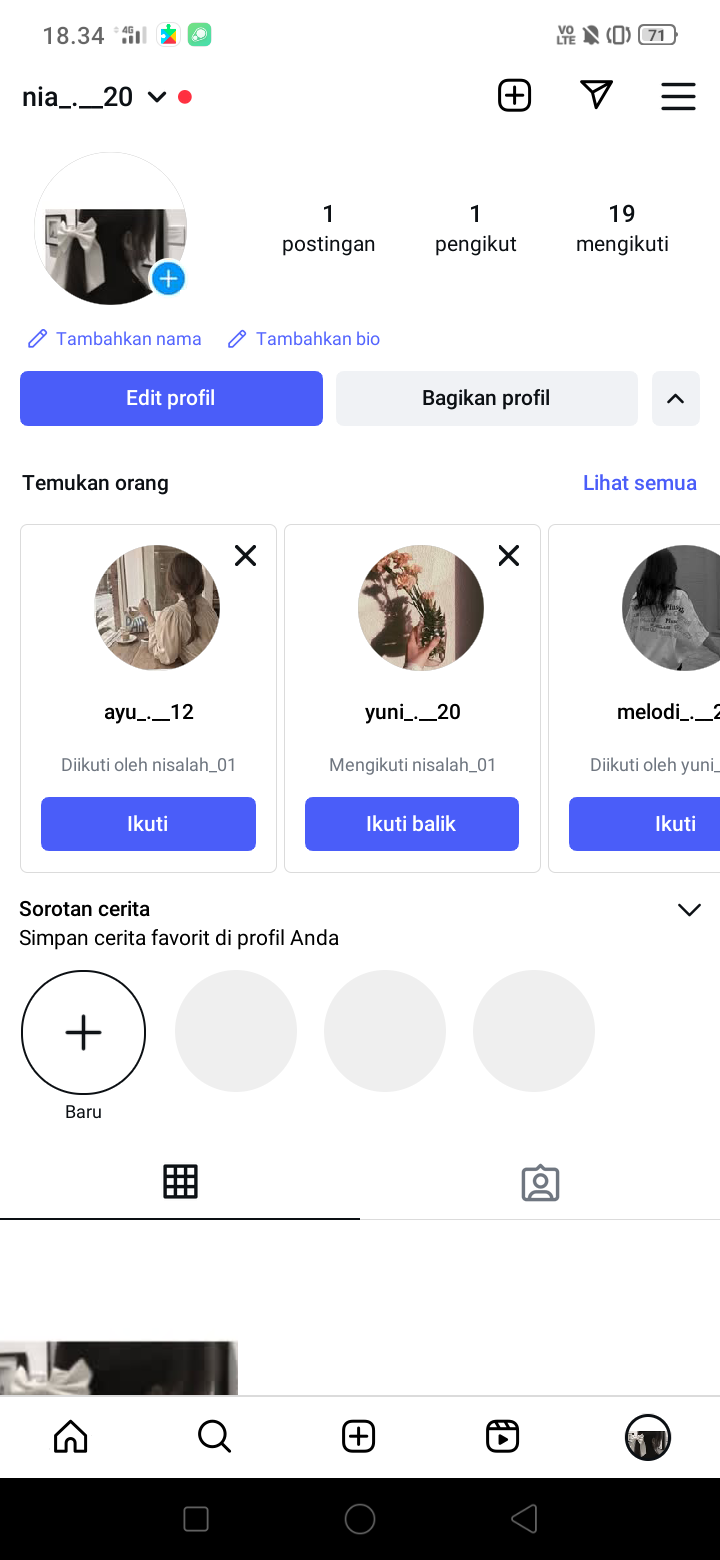Add a name via Tambahkan nama
The height and width of the screenshot is (1560, 720).
[x=115, y=339]
